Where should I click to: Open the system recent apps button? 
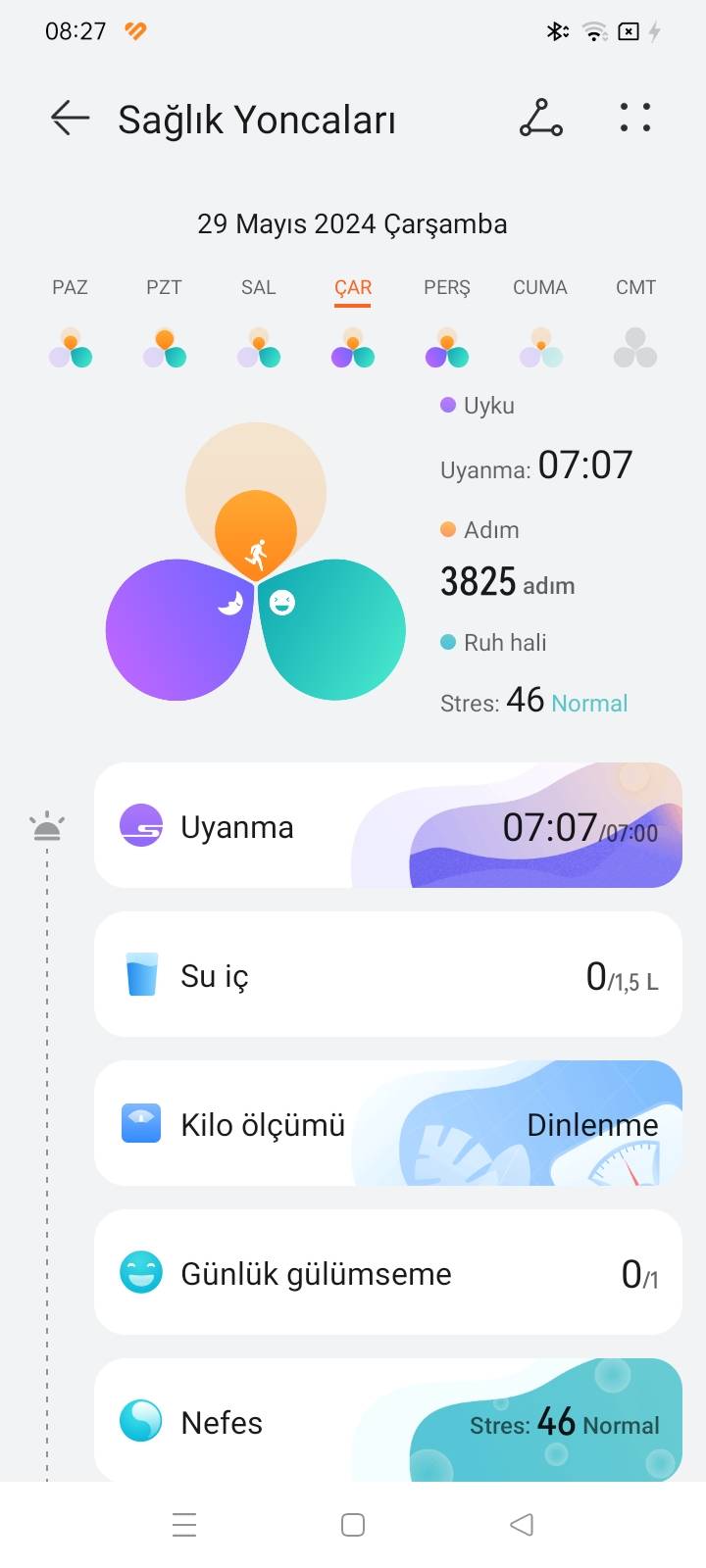(x=184, y=1525)
